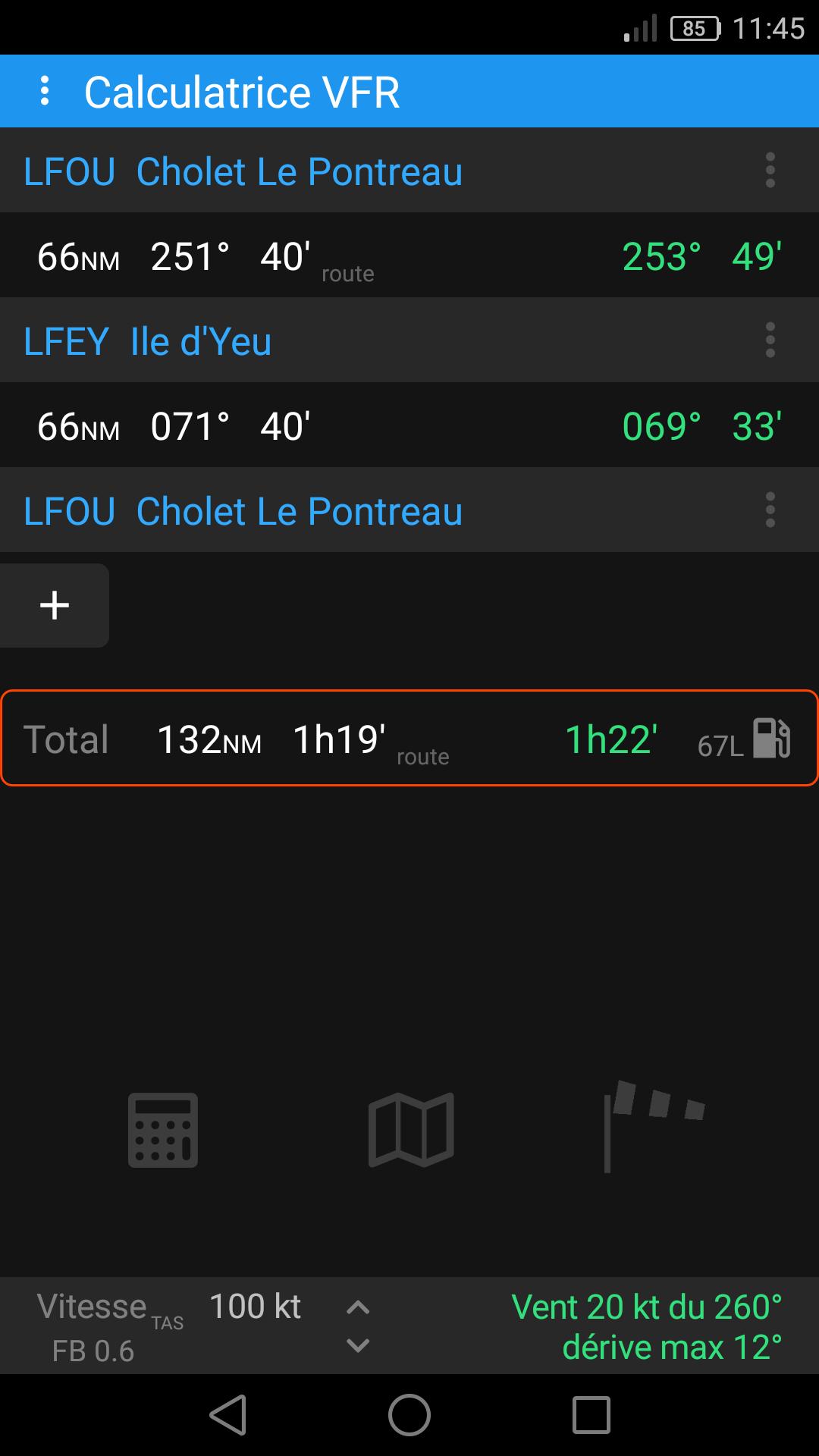Open the calculator view
The width and height of the screenshot is (819, 1456).
coord(163,1129)
